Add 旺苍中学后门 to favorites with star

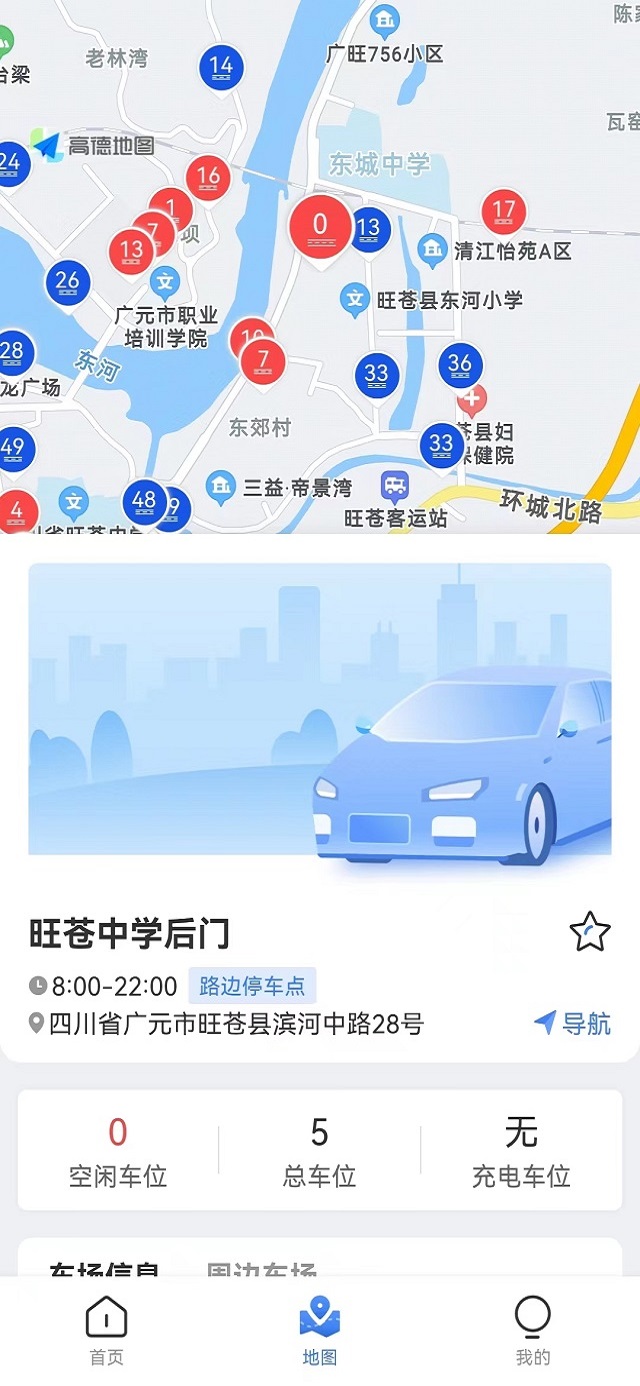589,931
